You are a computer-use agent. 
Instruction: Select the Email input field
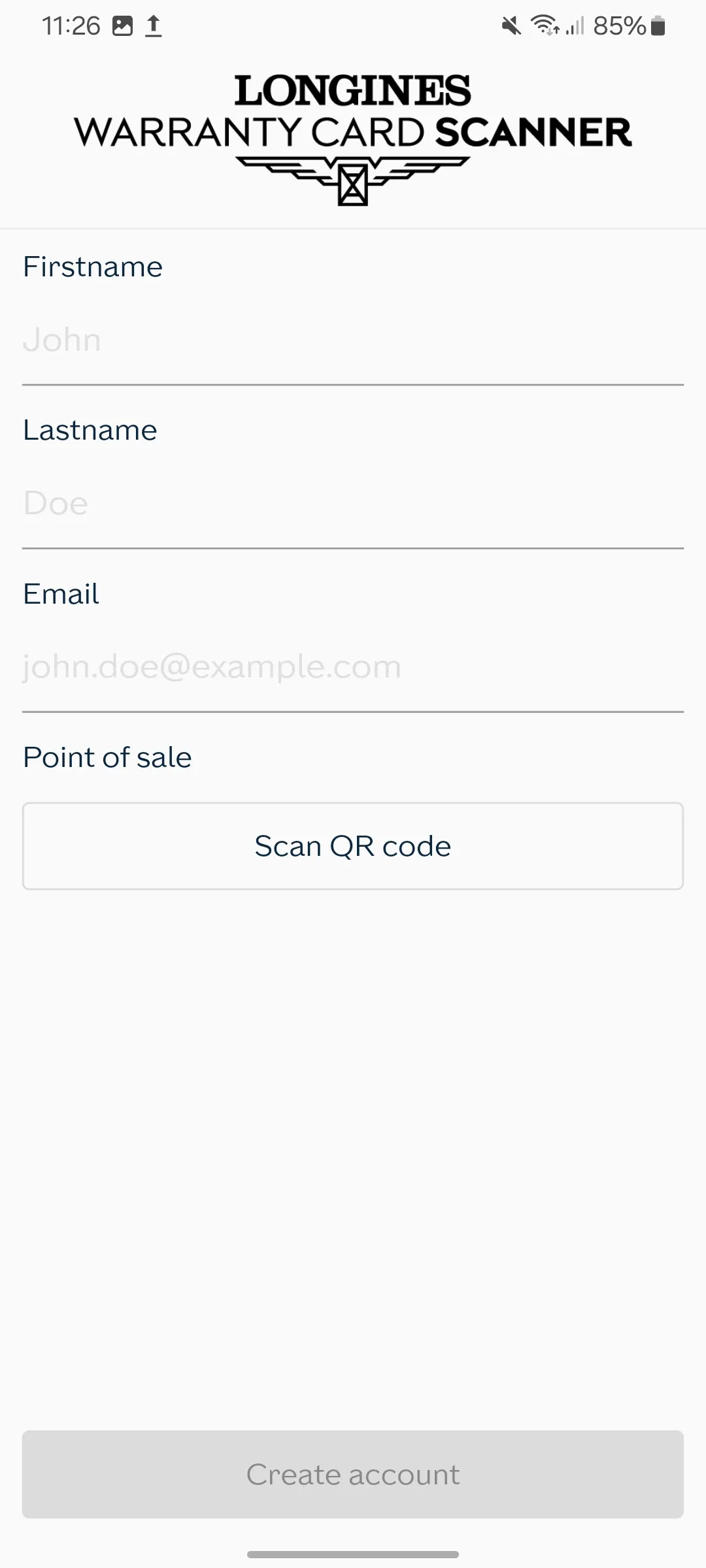[x=353, y=667]
